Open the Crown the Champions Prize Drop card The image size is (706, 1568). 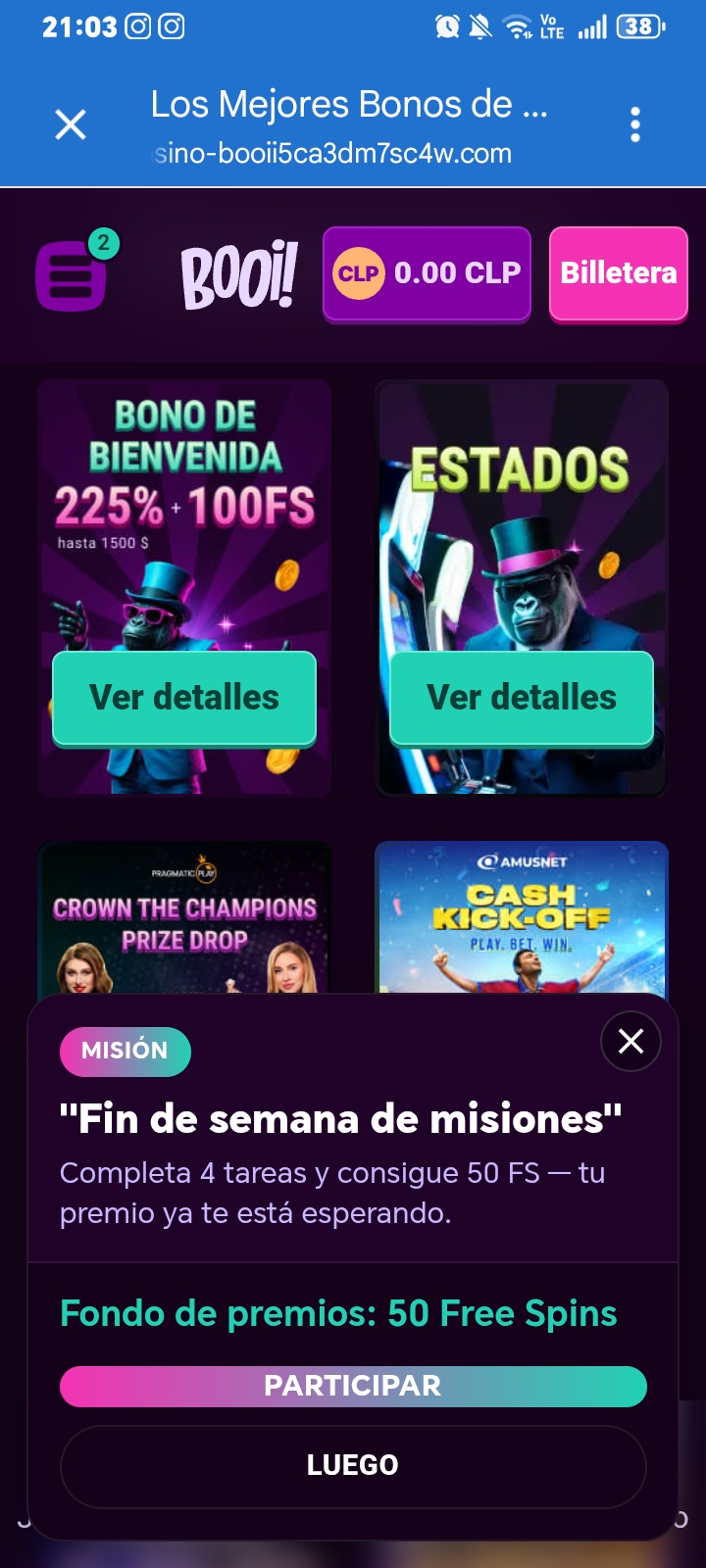coord(184,917)
